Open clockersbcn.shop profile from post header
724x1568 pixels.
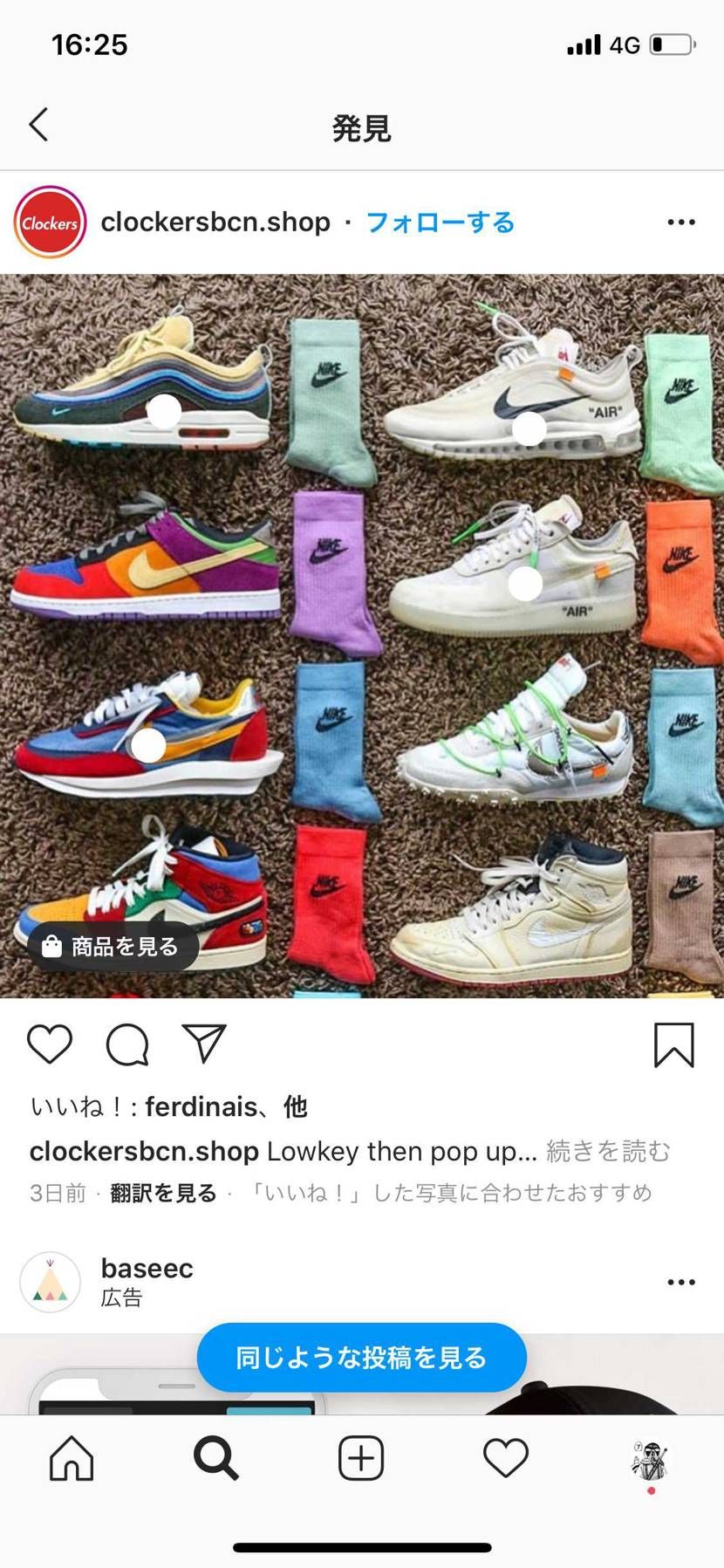coord(215,223)
